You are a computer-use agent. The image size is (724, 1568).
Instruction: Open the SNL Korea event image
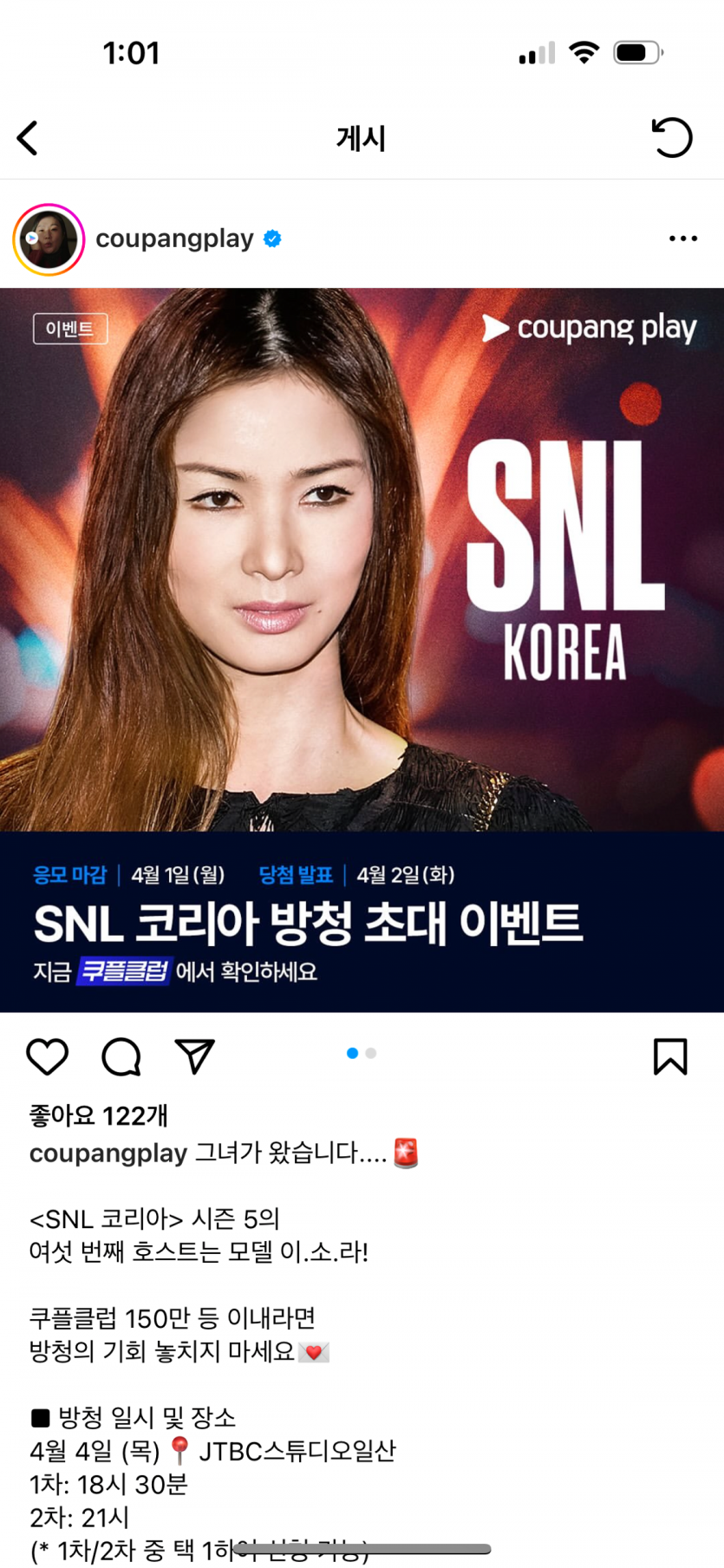pyautogui.click(x=362, y=649)
